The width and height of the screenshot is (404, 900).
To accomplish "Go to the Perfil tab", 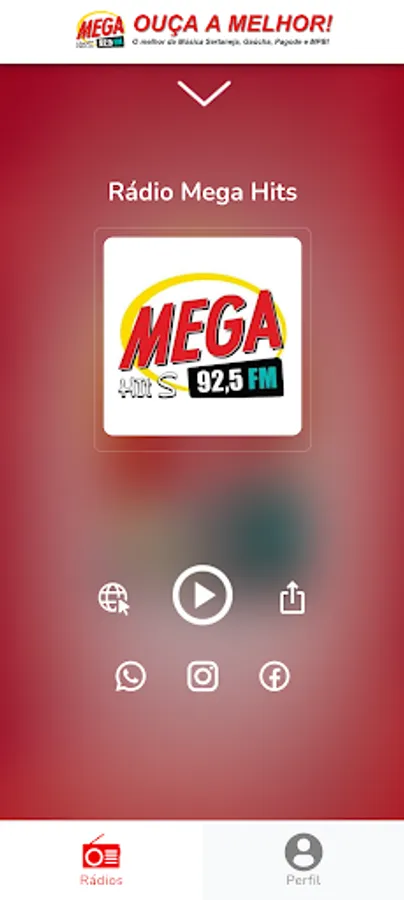I will tap(304, 859).
